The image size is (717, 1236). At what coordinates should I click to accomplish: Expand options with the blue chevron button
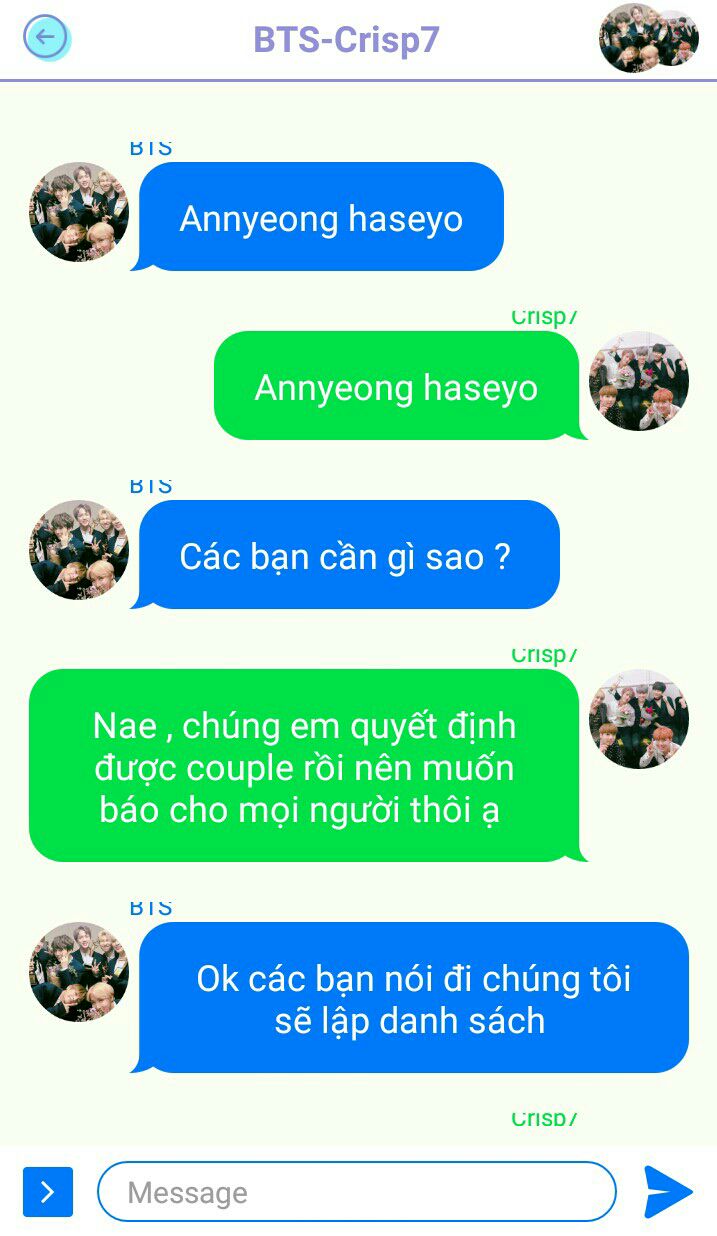click(48, 1192)
